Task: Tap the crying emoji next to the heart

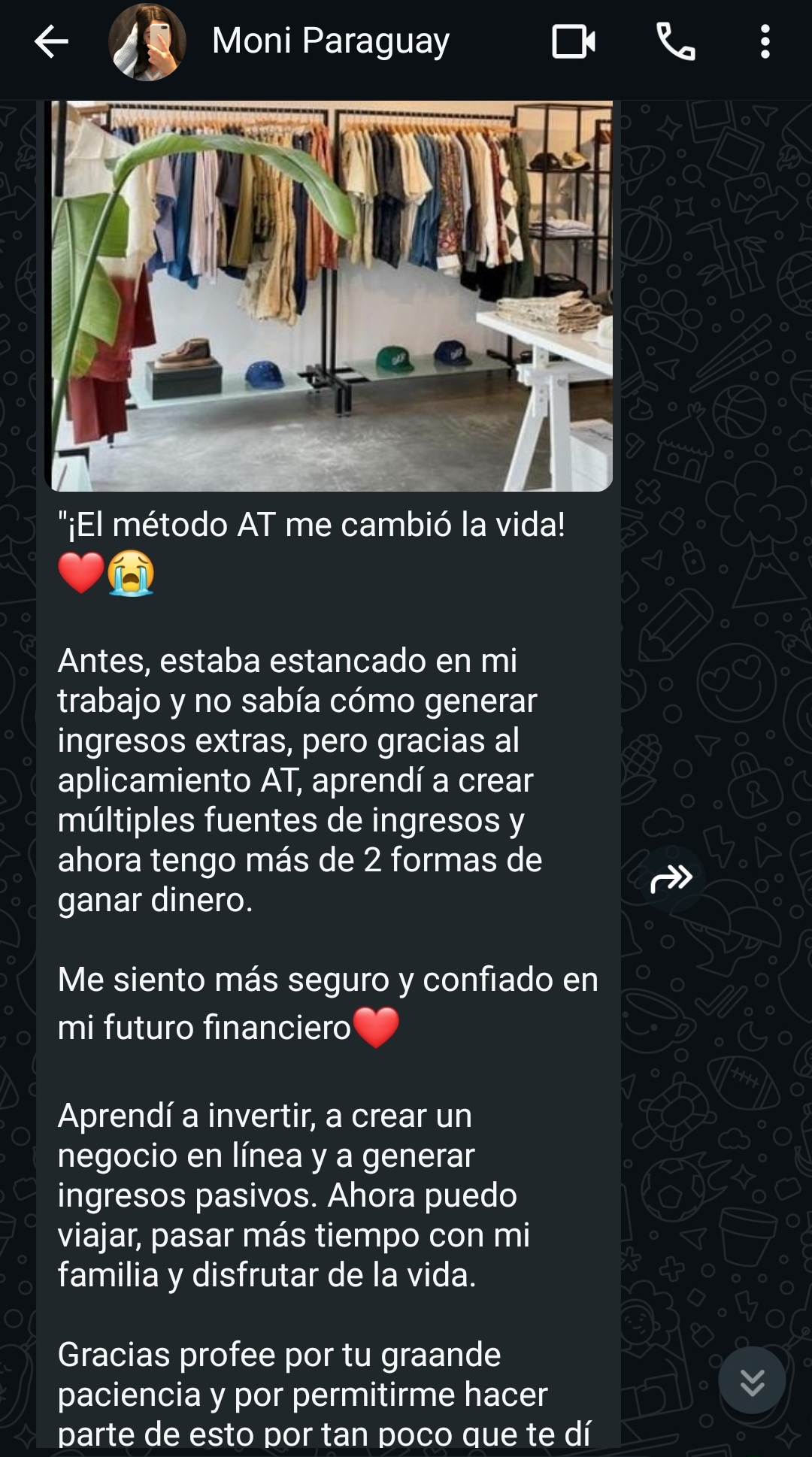Action: pos(128,575)
